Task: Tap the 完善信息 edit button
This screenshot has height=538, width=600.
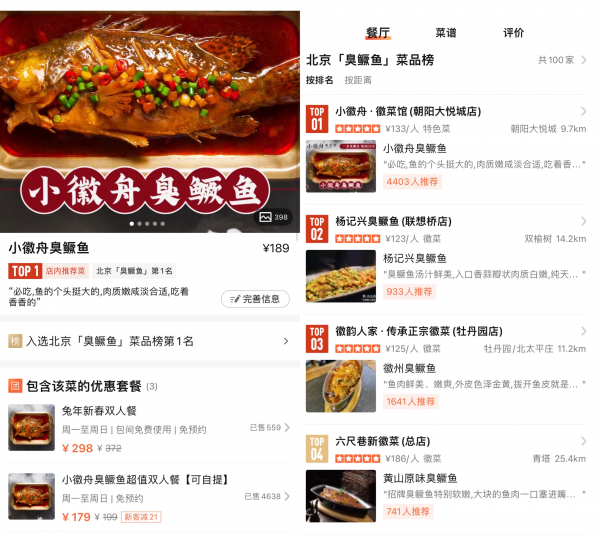Action: (256, 298)
